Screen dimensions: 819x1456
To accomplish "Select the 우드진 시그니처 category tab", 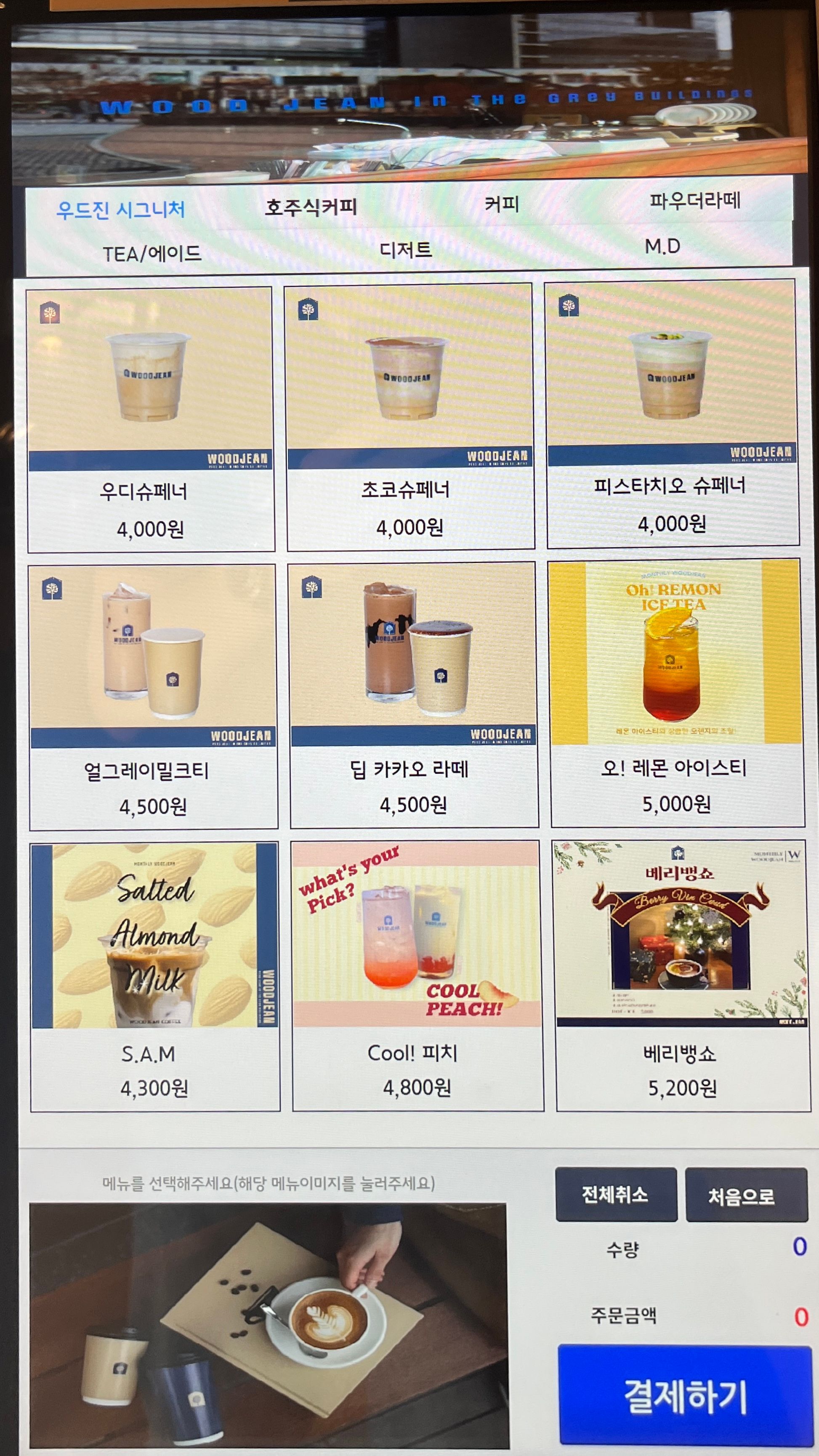I will point(120,210).
